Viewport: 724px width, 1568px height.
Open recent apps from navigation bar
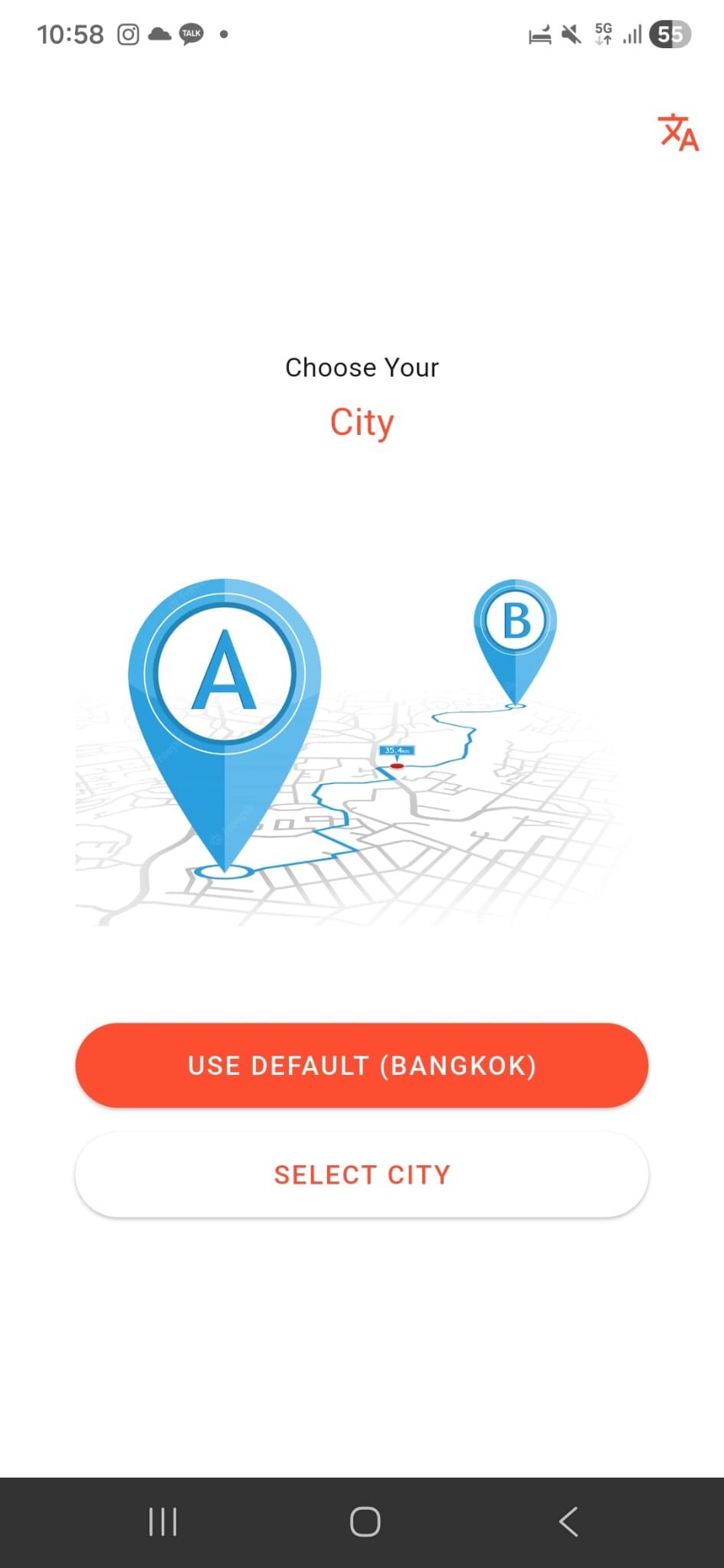[162, 1522]
